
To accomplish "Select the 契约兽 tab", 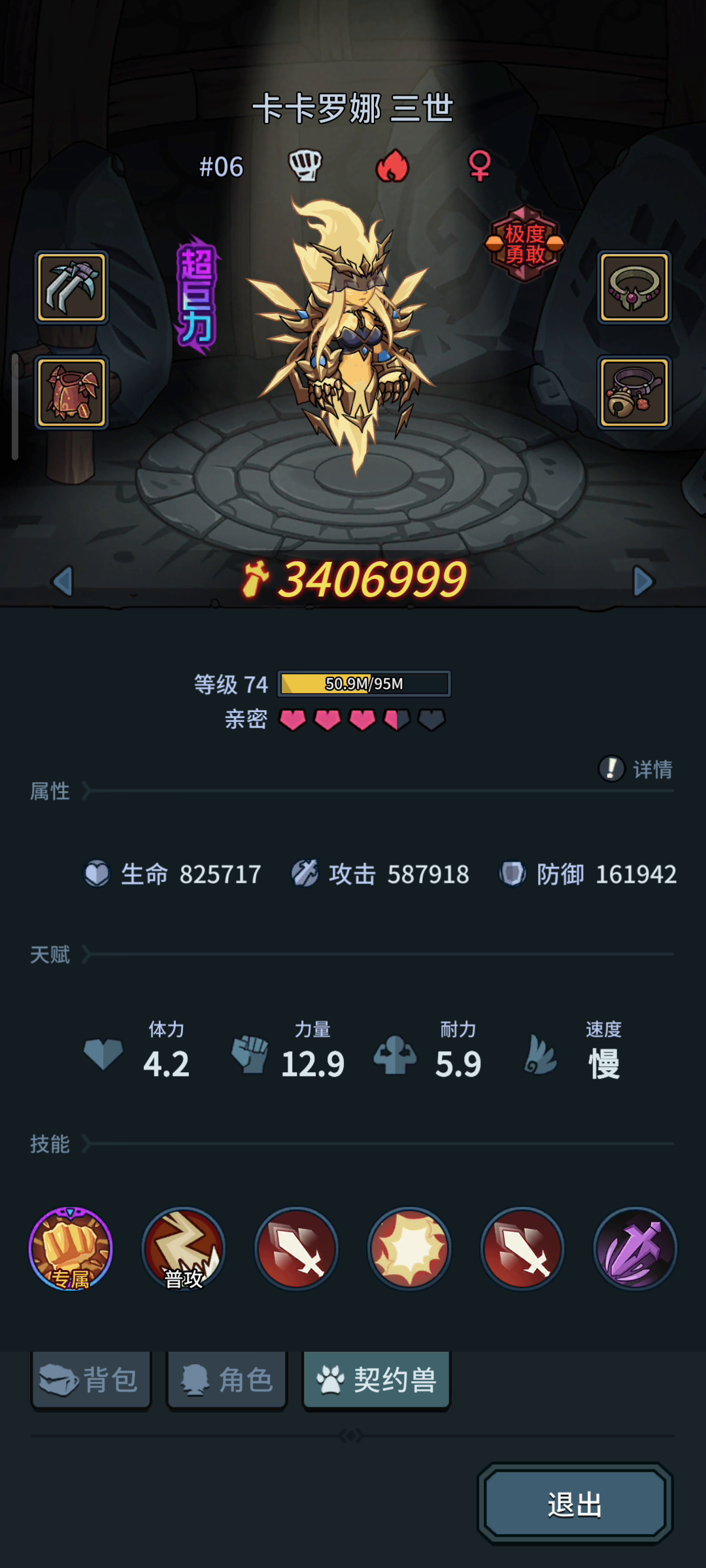I will [376, 1380].
